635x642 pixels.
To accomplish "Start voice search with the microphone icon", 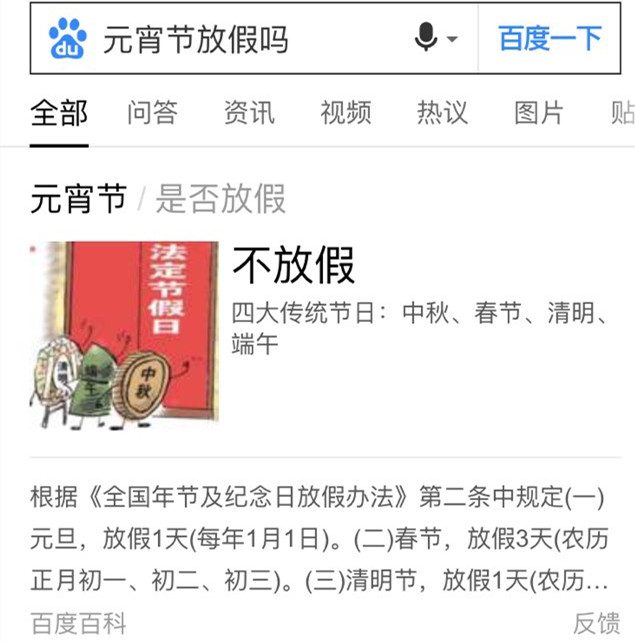I will (427, 39).
